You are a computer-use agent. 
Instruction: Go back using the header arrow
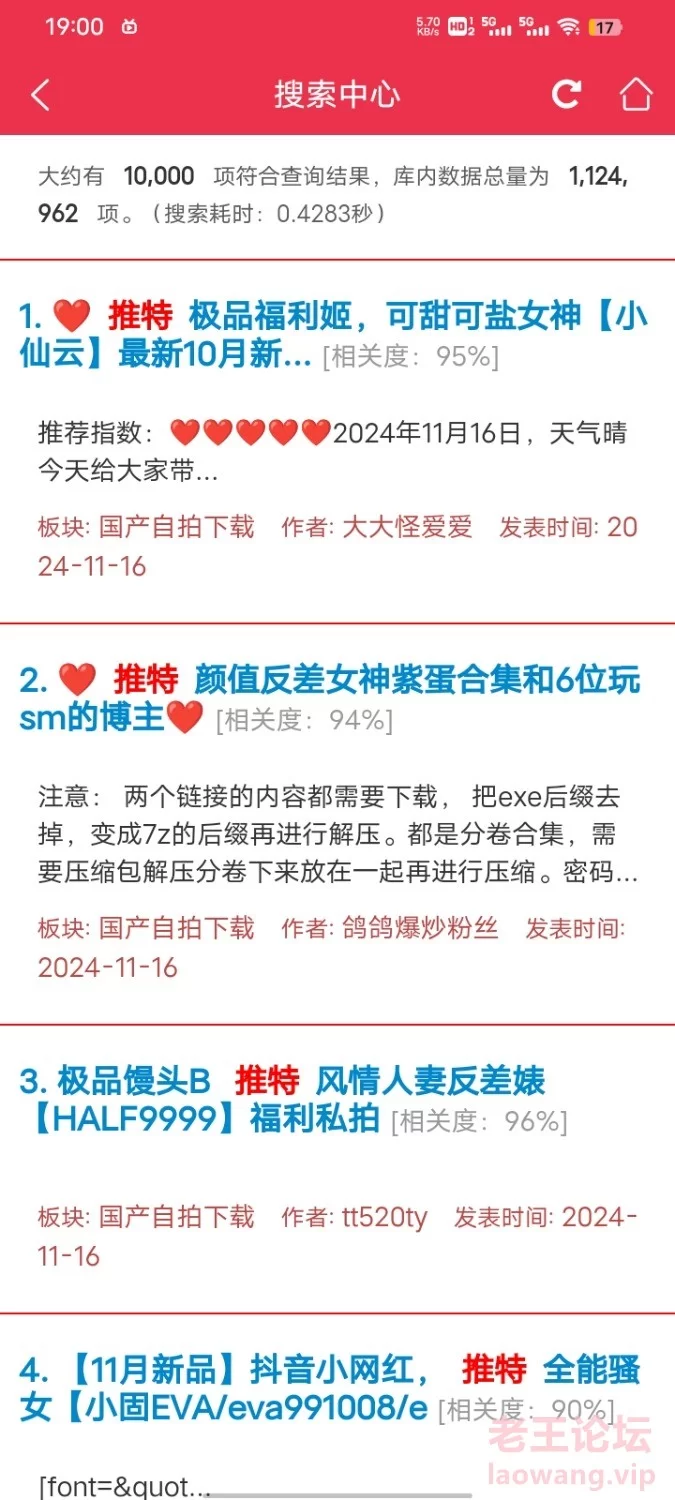pos(40,95)
